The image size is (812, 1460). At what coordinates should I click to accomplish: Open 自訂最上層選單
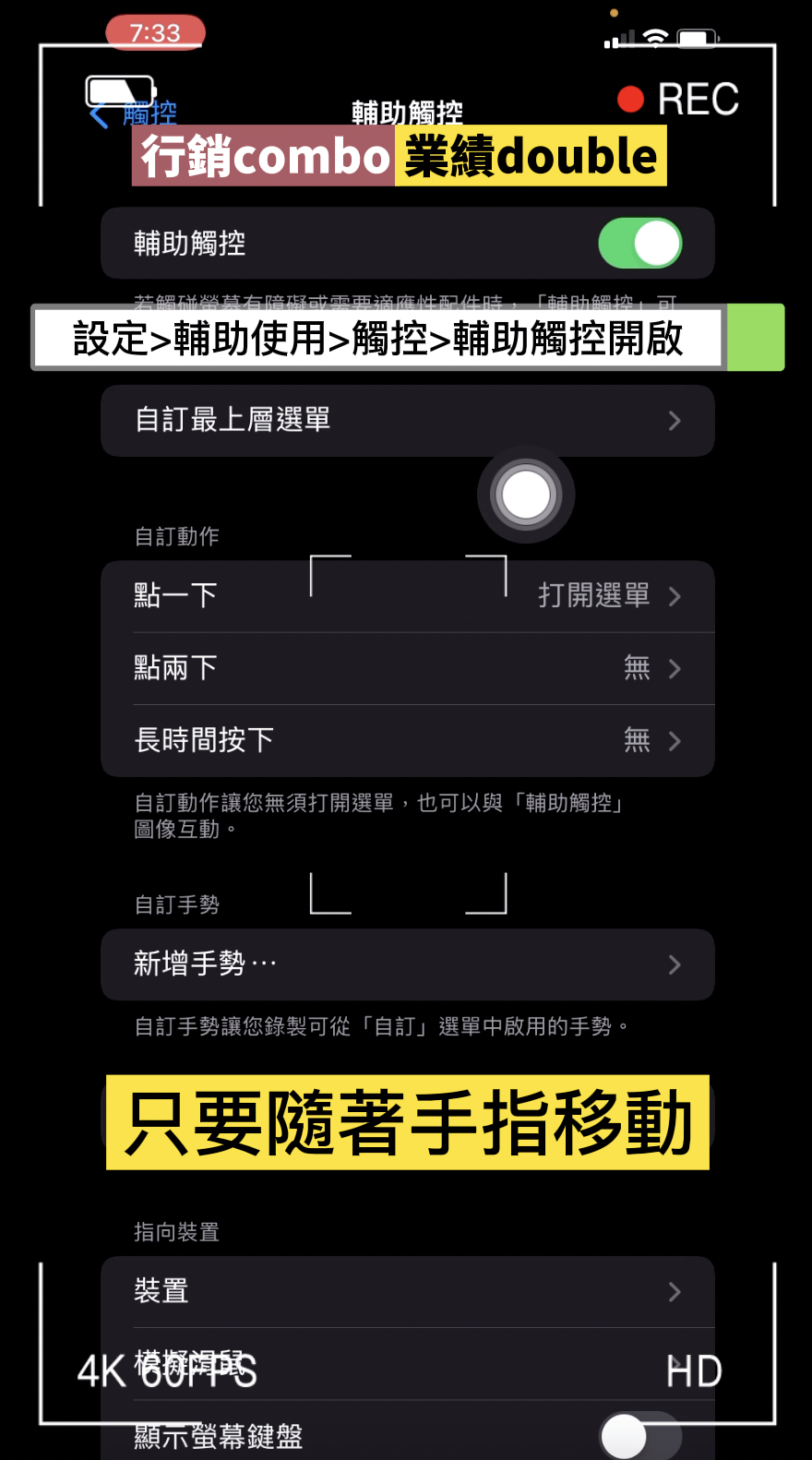click(408, 421)
